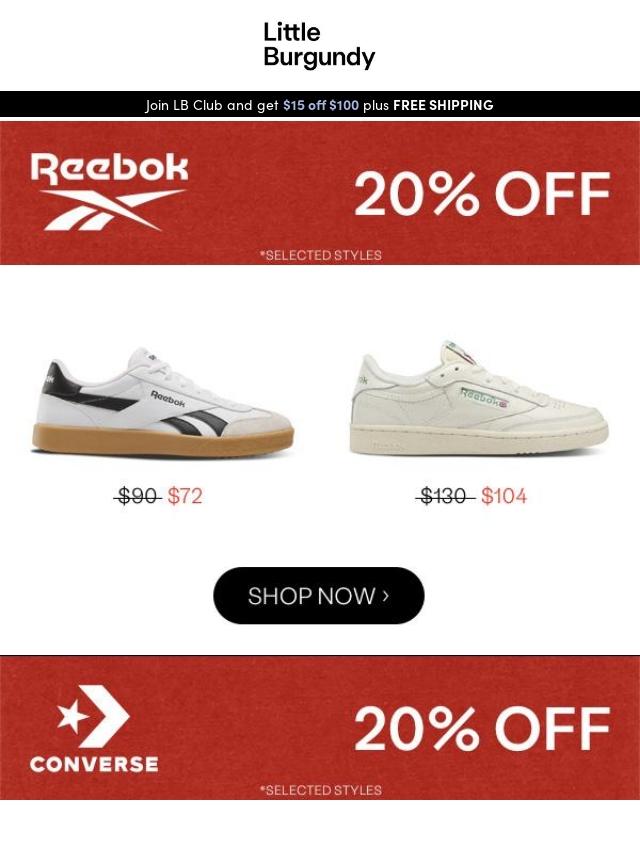View the cream Reebok sneaker priced $104
Screen dimensions: 640x854
coord(479,398)
